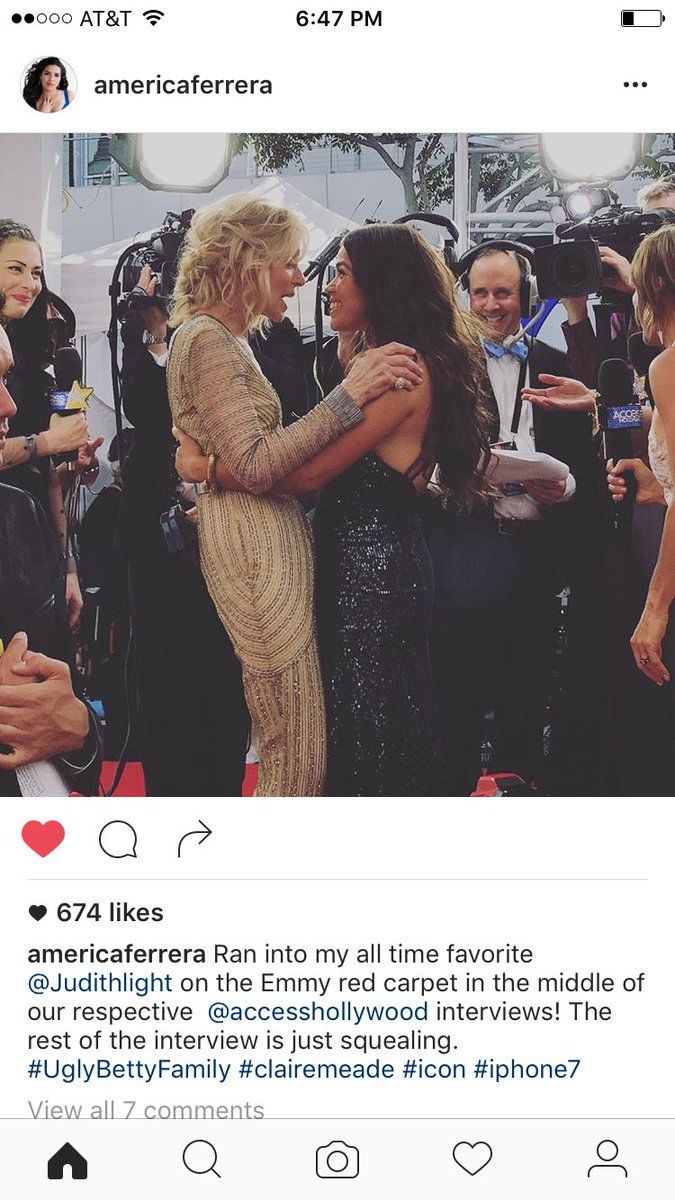Open the @Judithlight mention

click(x=100, y=983)
